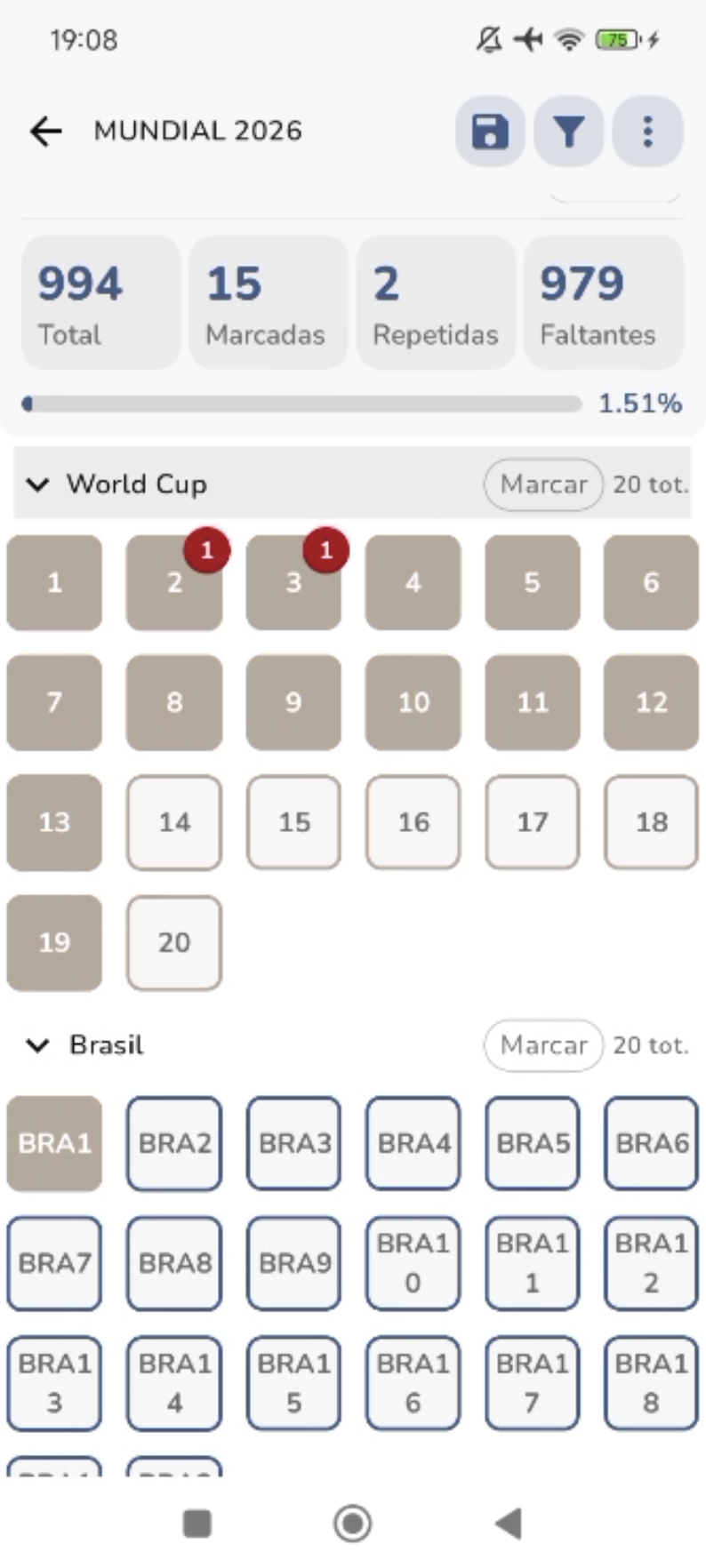Mark sticker BRA12
This screenshot has width=706, height=1568.
(651, 1263)
